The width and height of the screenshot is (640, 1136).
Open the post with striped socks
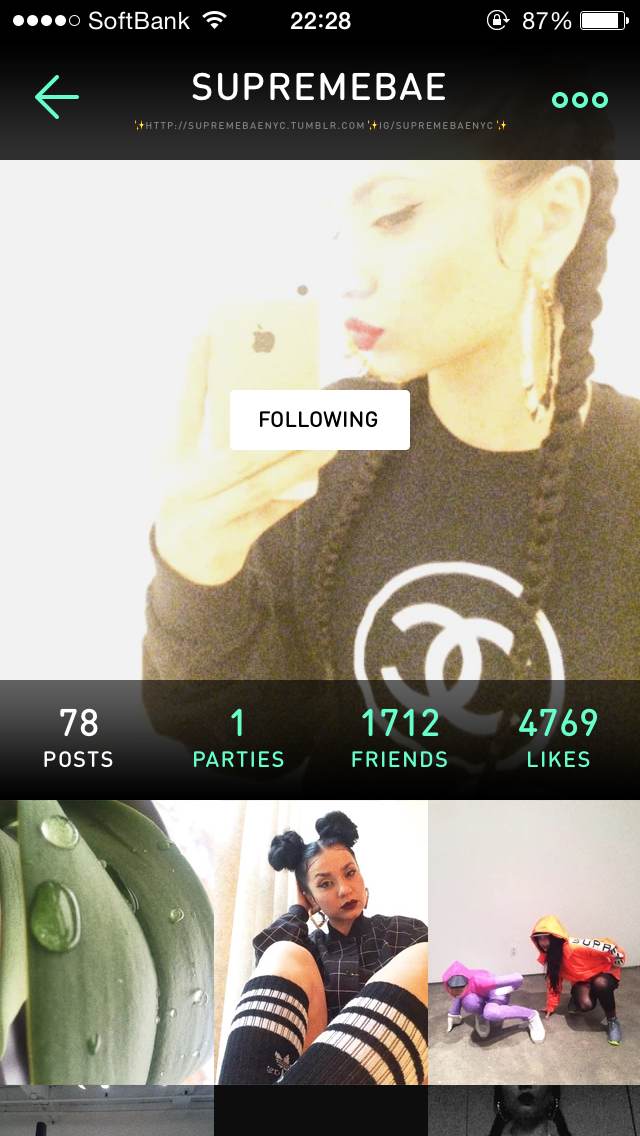[x=321, y=942]
